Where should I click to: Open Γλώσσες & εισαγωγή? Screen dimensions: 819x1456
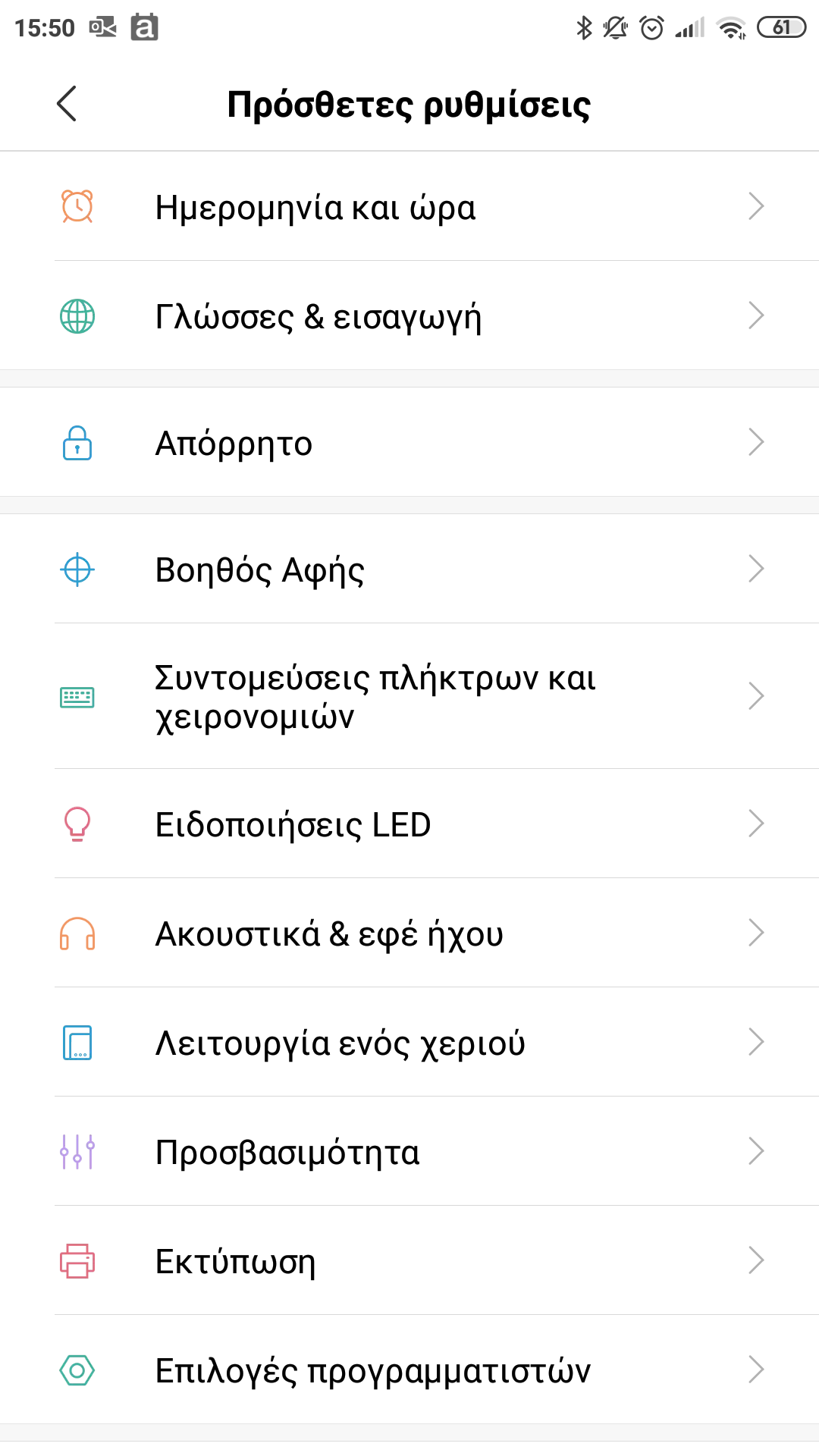(409, 316)
